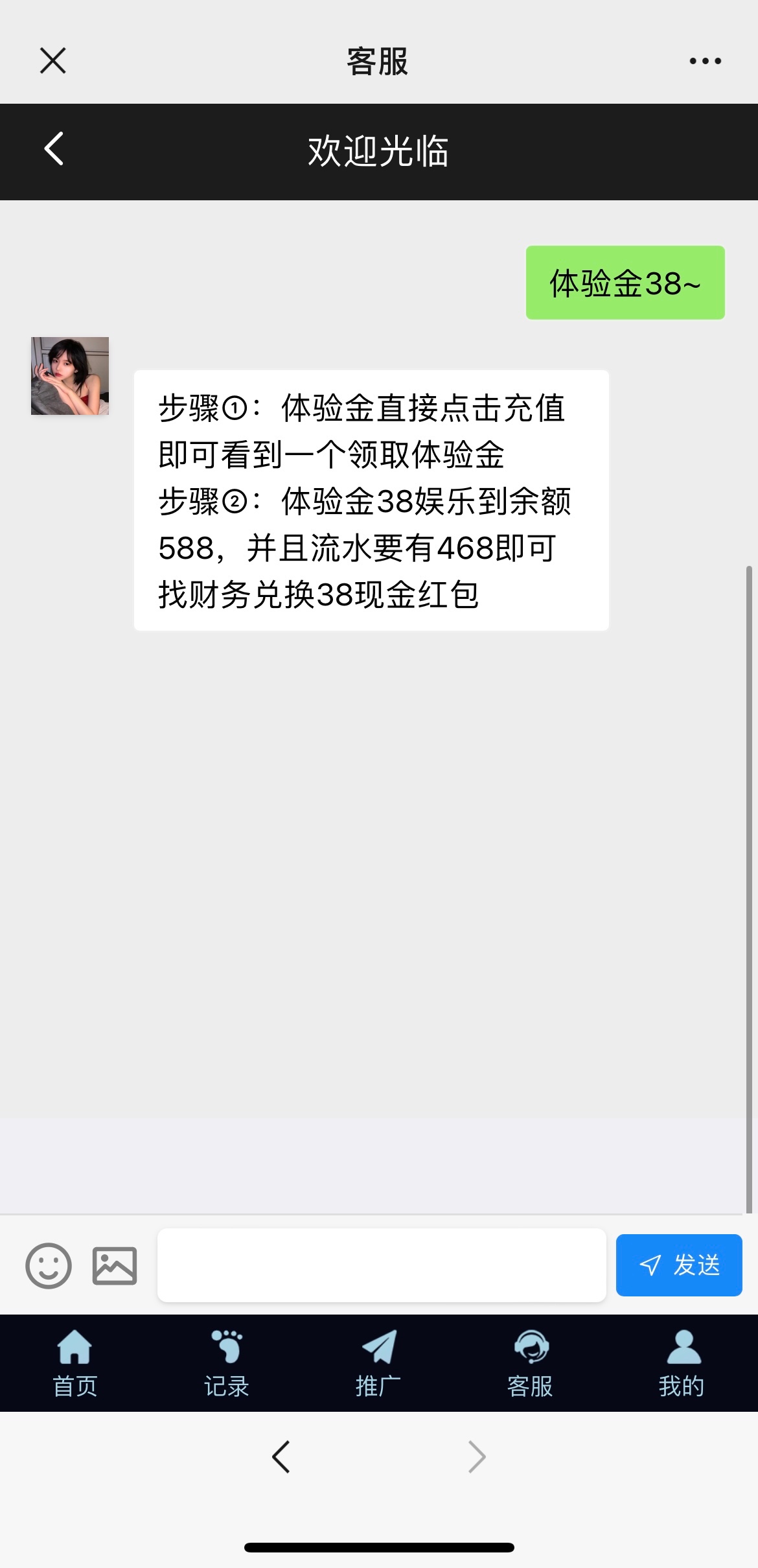Close the 客服 webview page
This screenshot has width=758, height=1568.
pos(52,62)
